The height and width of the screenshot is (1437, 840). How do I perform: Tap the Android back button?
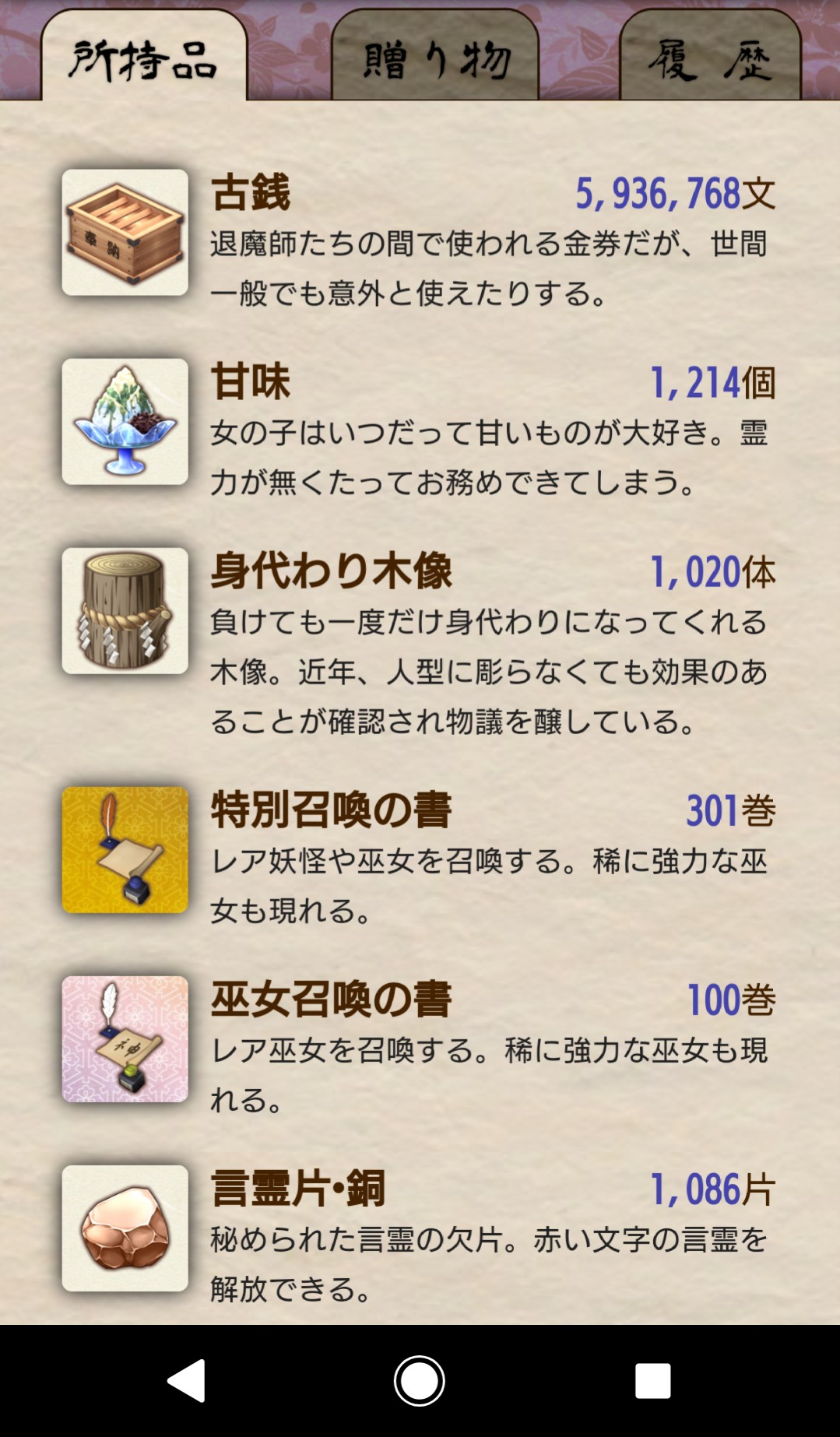click(x=188, y=1381)
